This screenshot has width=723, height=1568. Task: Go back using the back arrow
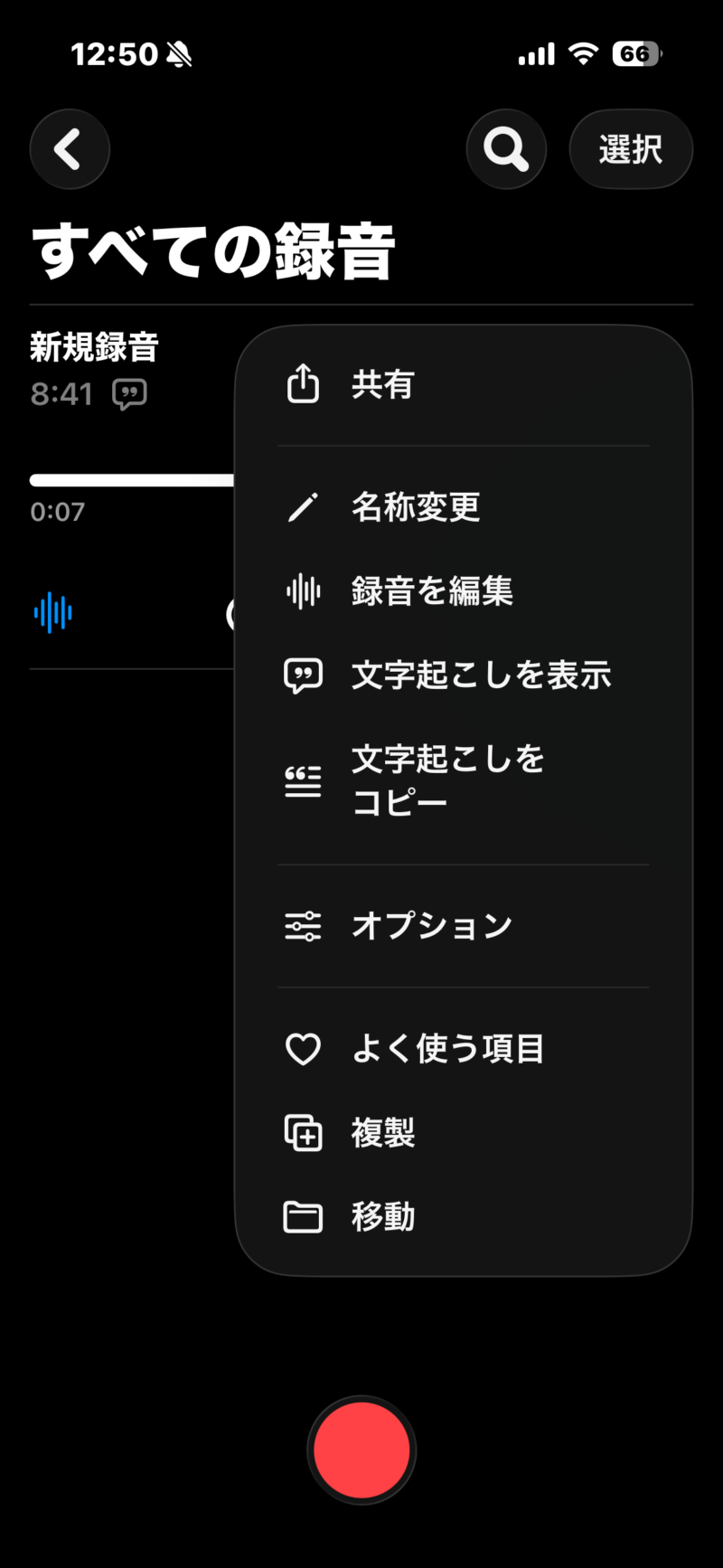point(70,149)
